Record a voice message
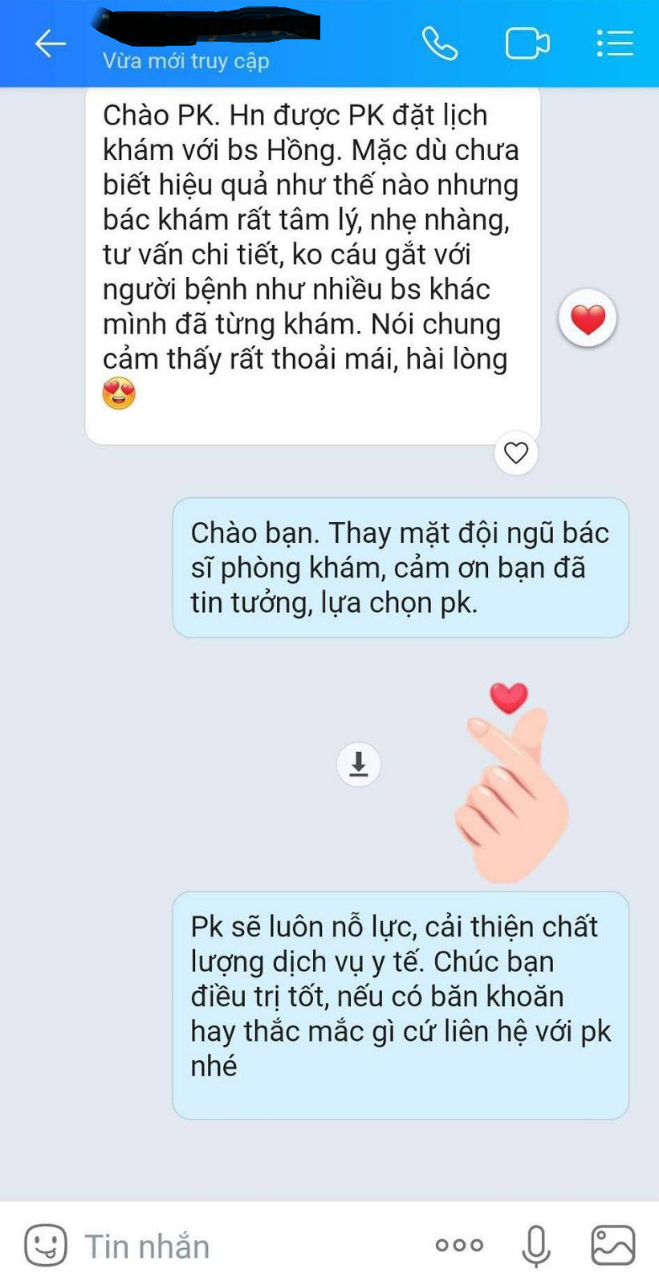This screenshot has height=1285, width=659. 536,1246
